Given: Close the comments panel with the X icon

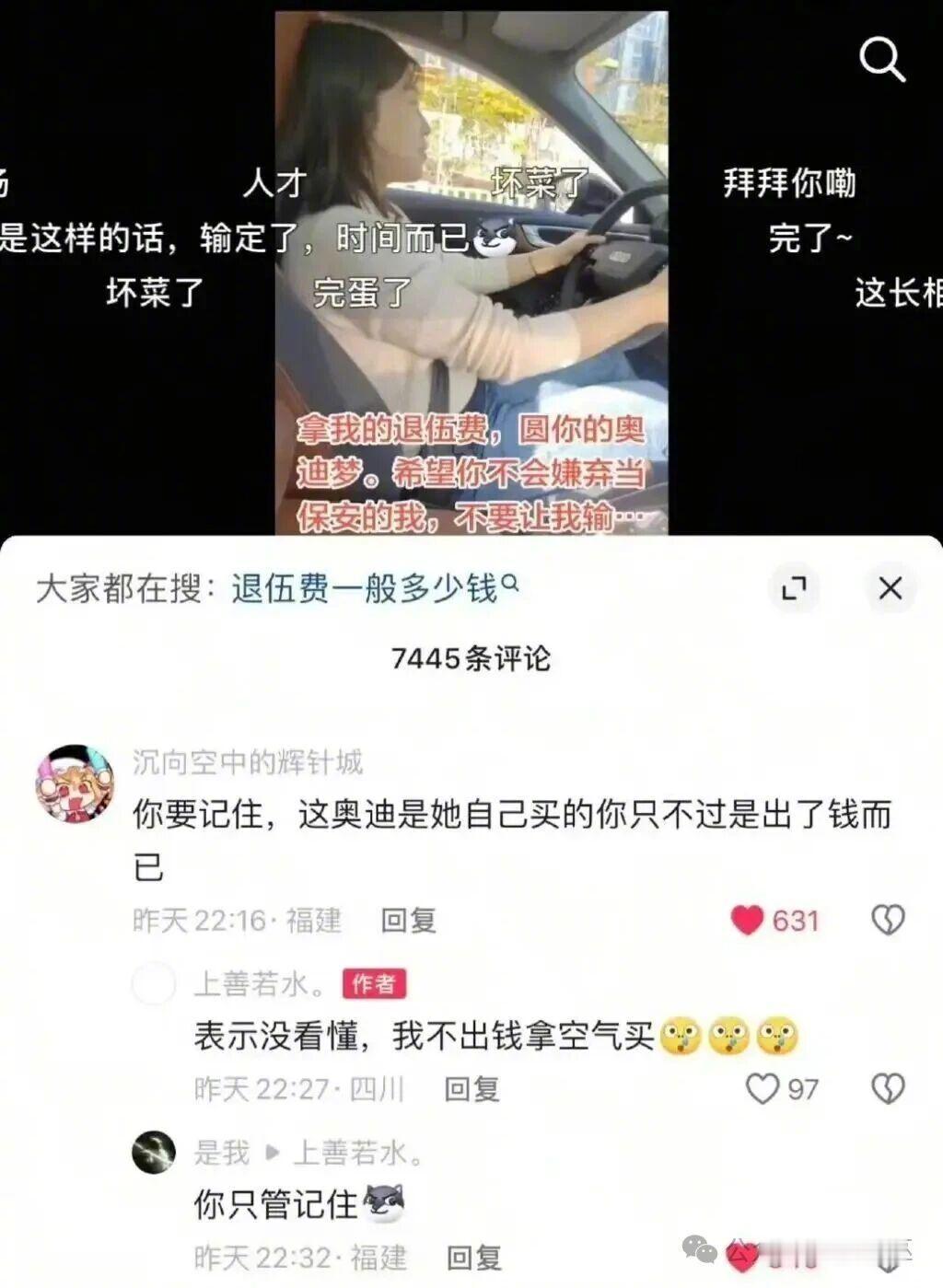Looking at the screenshot, I should point(890,588).
